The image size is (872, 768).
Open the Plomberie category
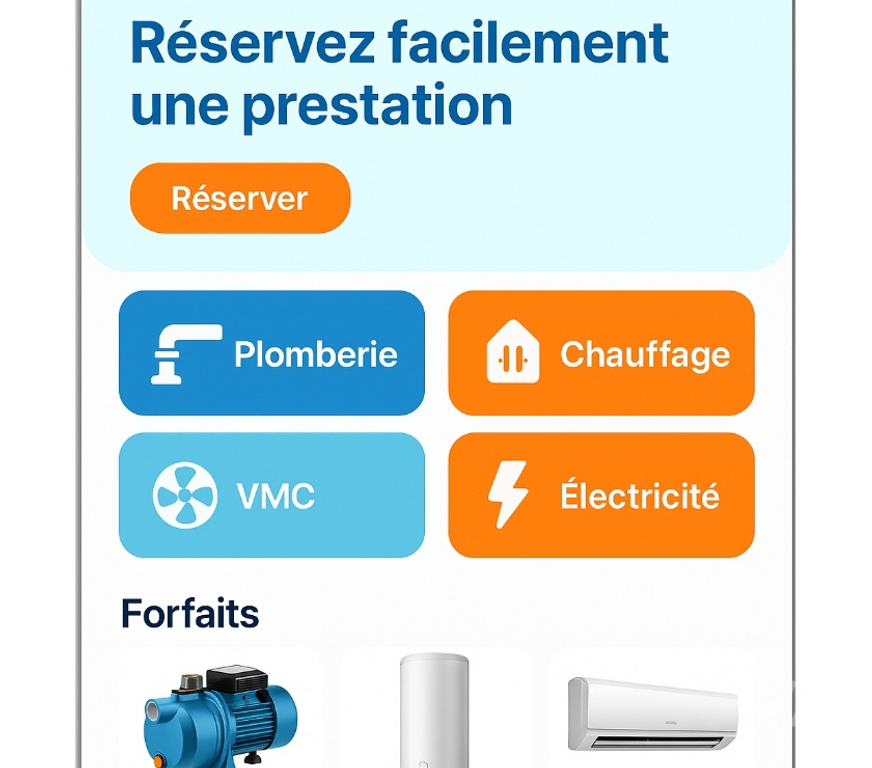click(x=272, y=353)
